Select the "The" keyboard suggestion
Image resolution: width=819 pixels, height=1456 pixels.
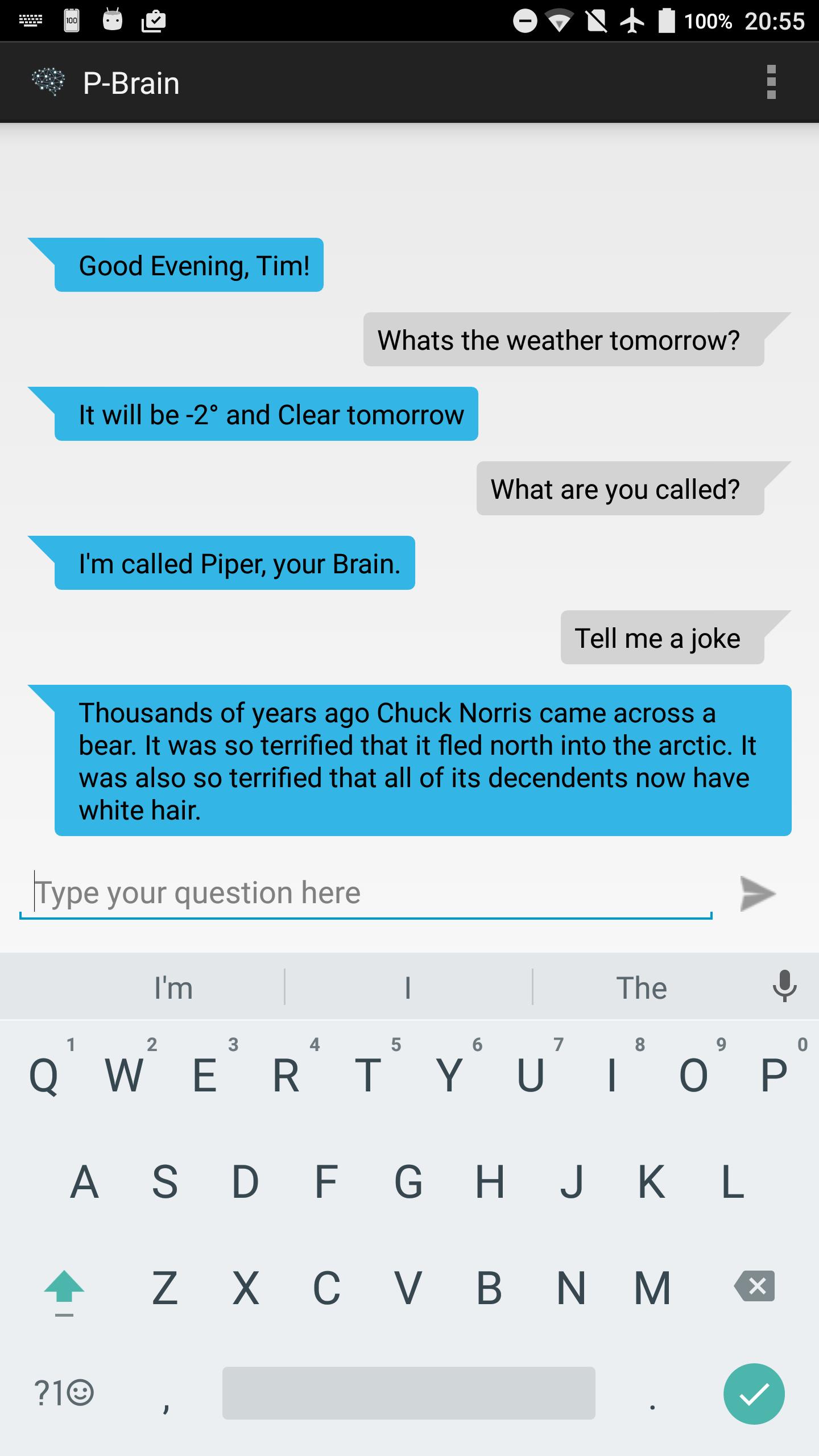[x=641, y=988]
